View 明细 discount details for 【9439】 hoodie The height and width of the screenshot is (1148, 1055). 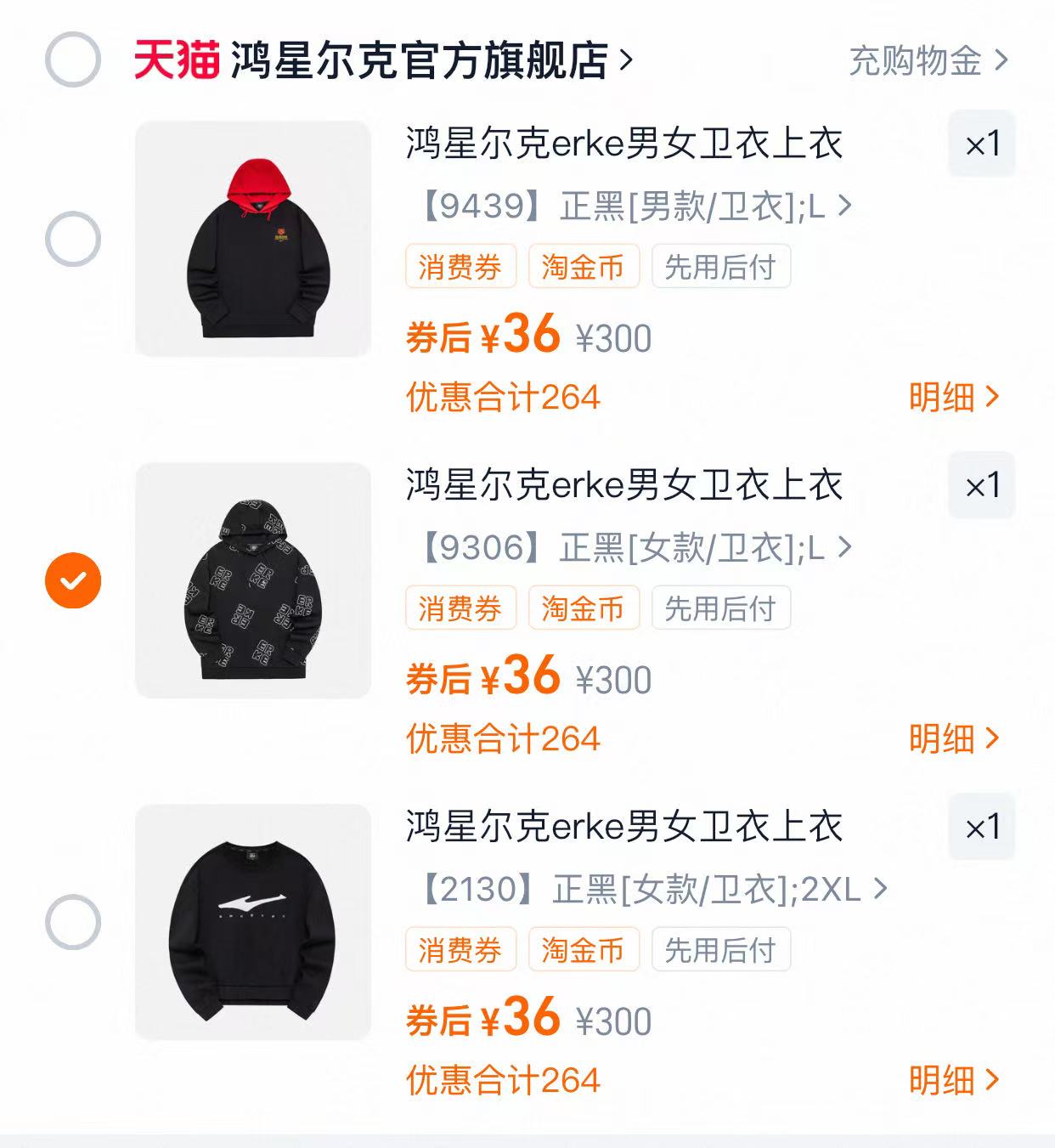[x=953, y=397]
